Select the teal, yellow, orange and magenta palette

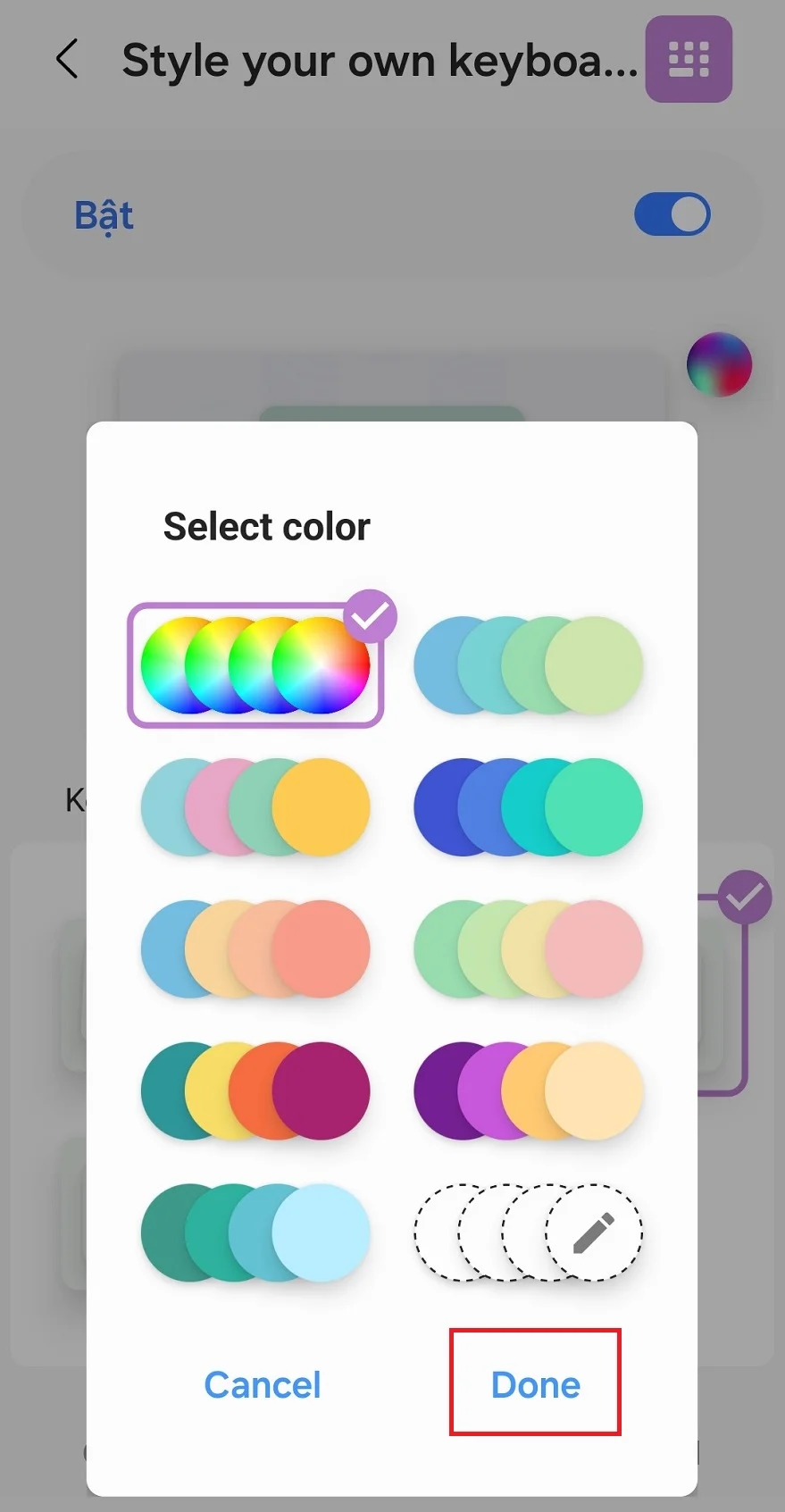[255, 1090]
